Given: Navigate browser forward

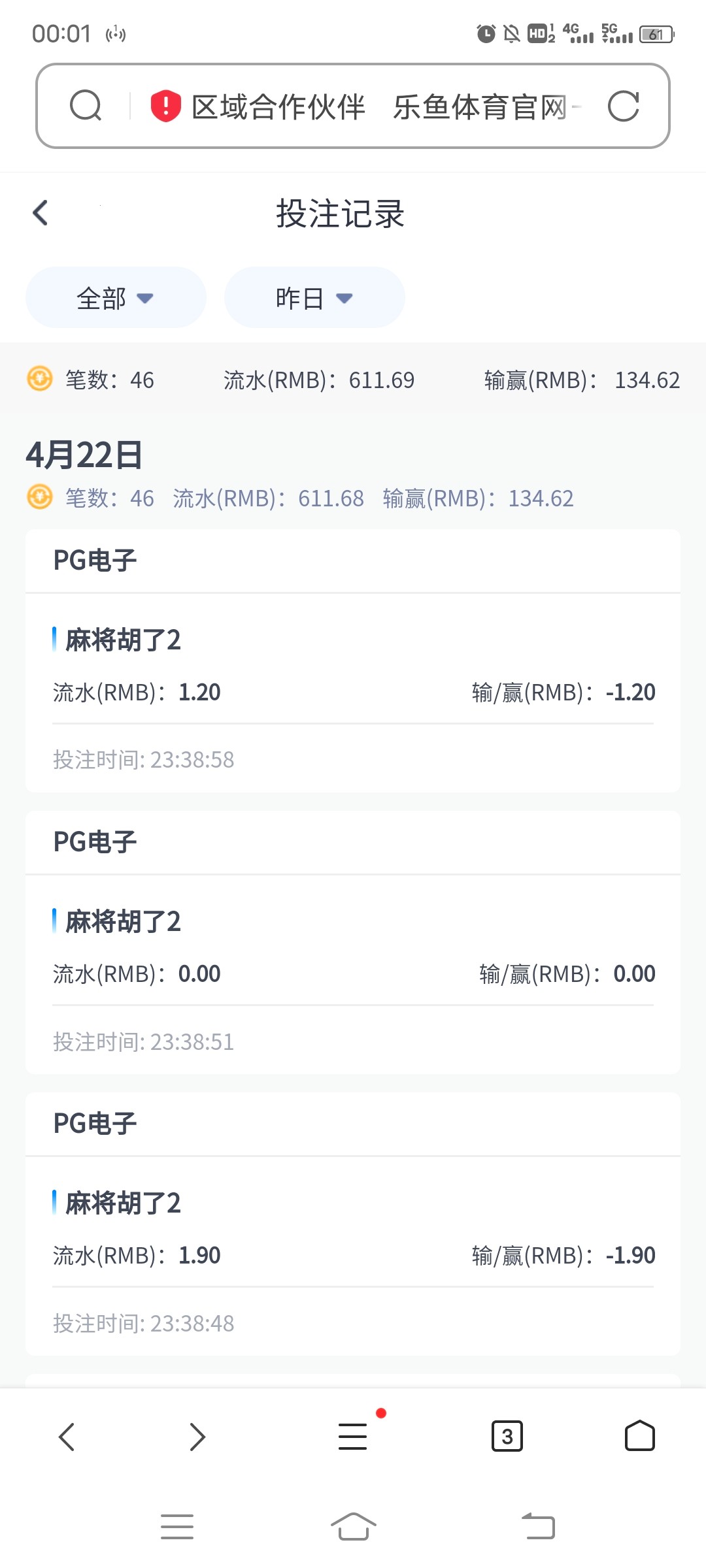Looking at the screenshot, I should pos(197,1437).
